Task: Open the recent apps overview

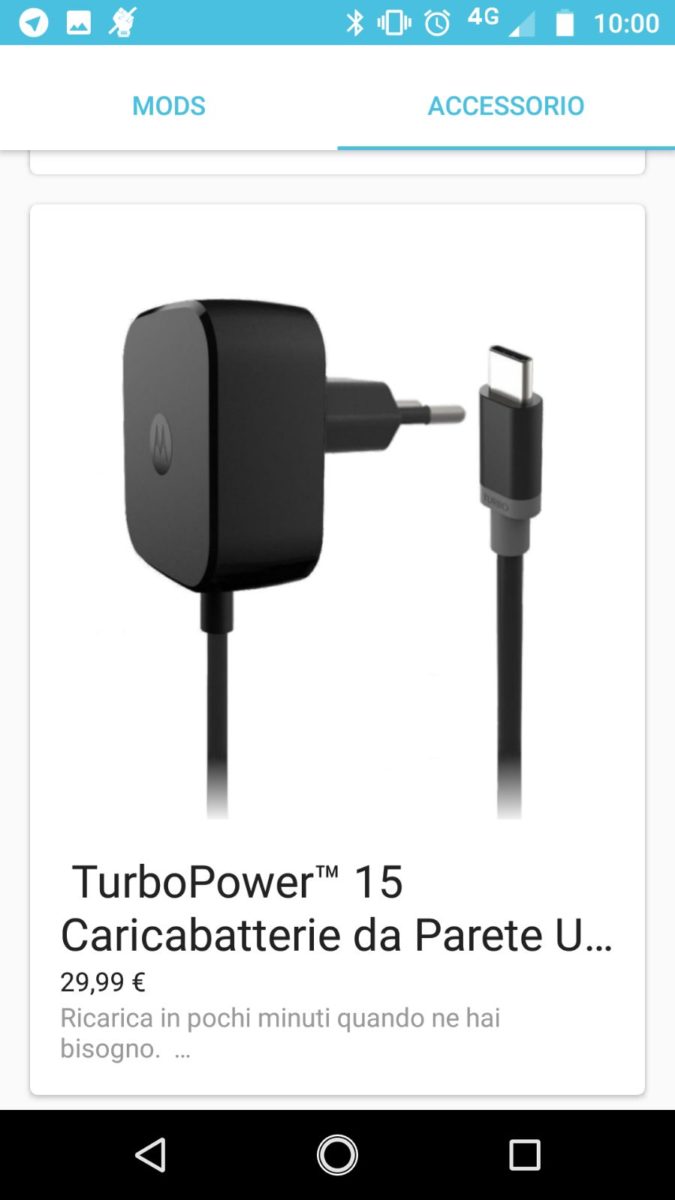Action: (524, 1155)
